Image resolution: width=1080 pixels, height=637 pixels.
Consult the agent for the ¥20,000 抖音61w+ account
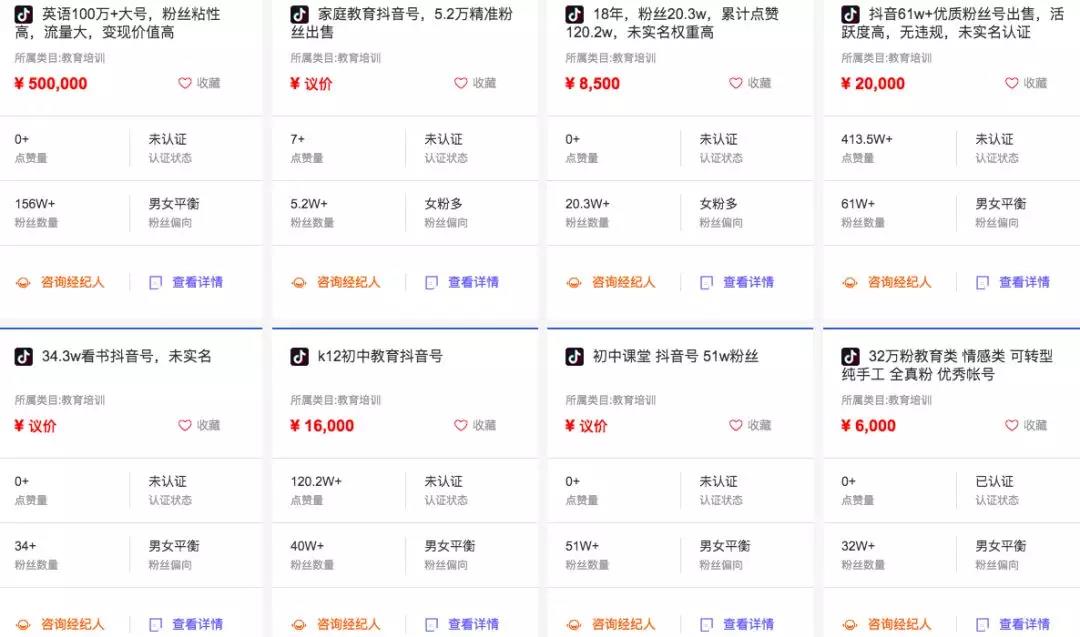pos(887,282)
